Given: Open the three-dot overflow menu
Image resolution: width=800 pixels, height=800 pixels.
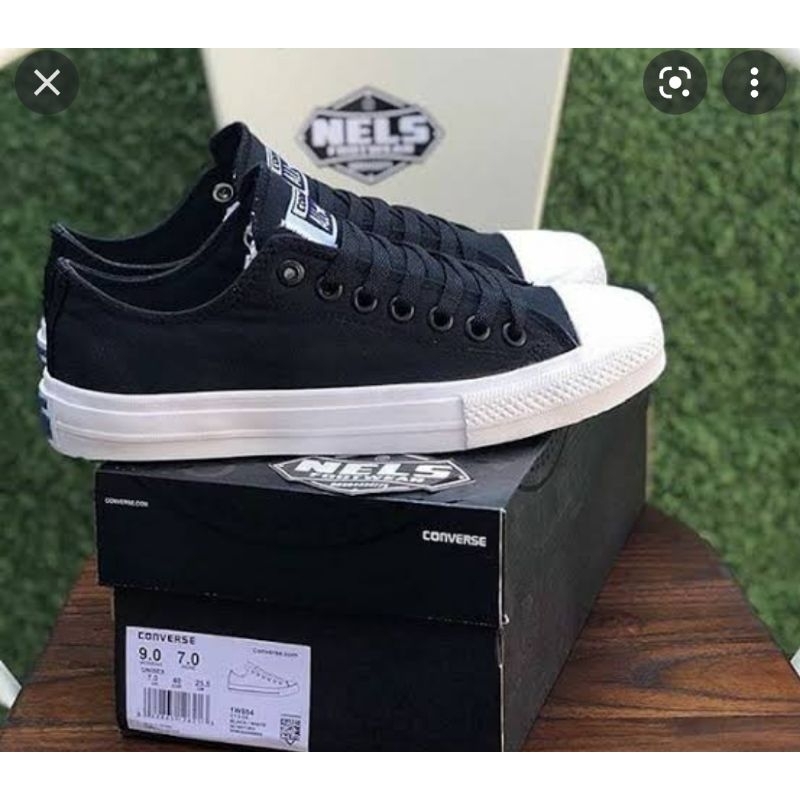Looking at the screenshot, I should [754, 82].
